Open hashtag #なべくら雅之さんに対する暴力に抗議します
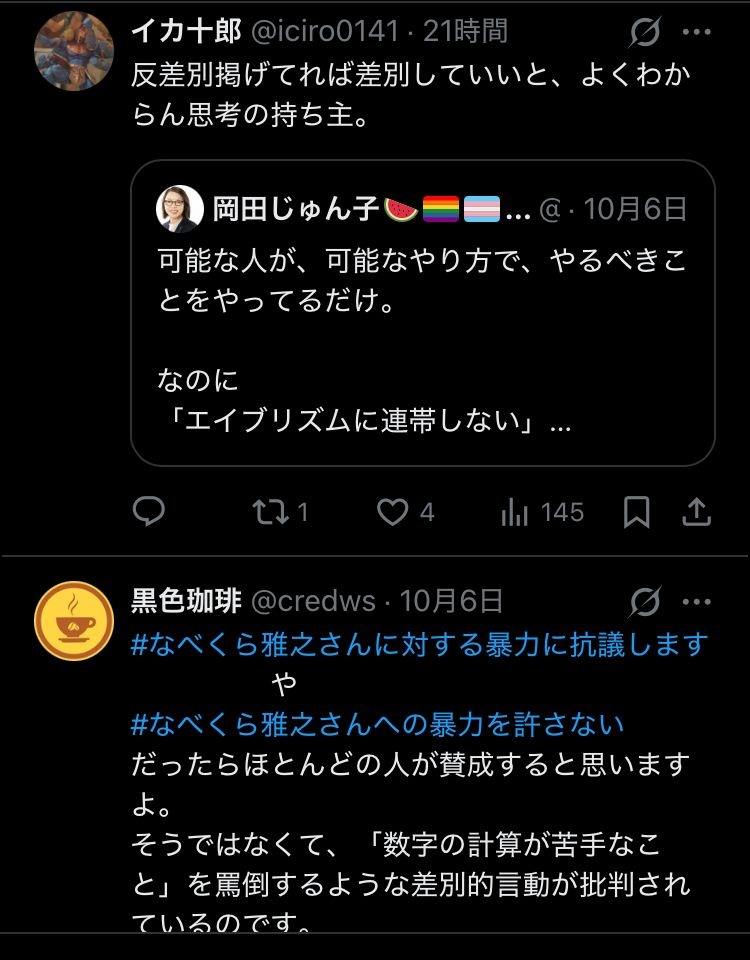This screenshot has height=960, width=750. (419, 643)
